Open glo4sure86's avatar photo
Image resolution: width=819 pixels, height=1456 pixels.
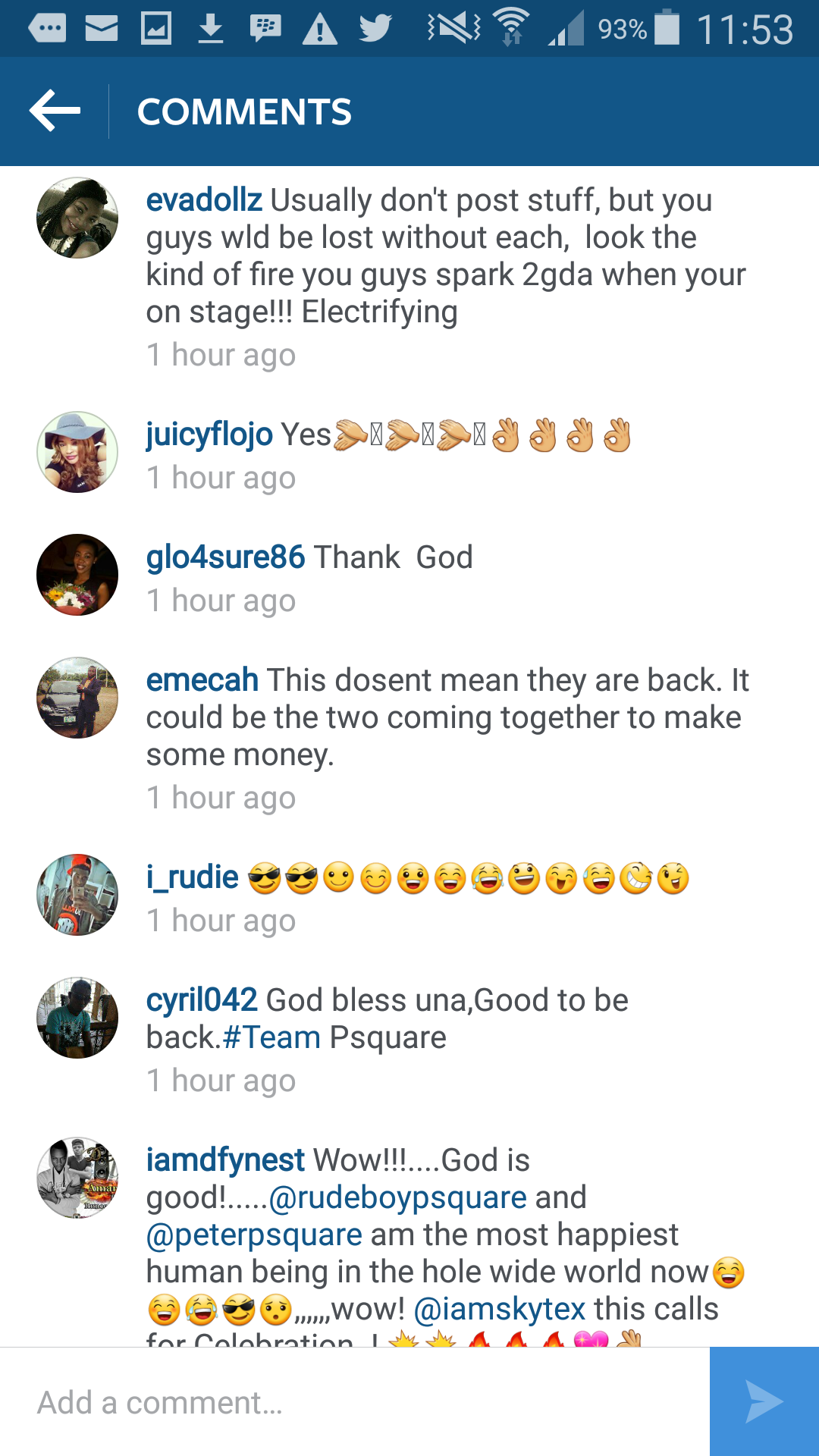click(77, 575)
